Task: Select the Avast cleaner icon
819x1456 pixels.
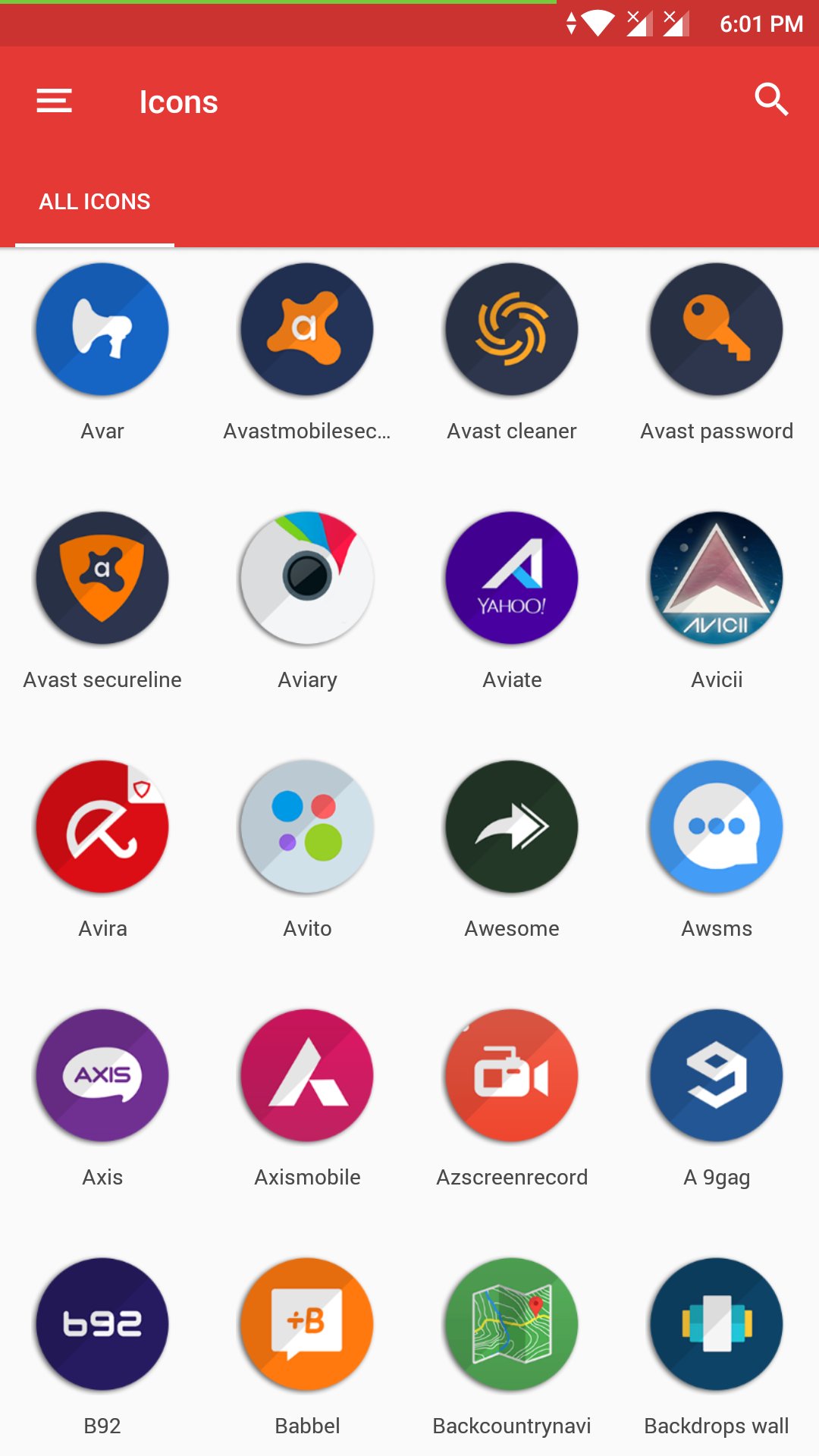Action: pyautogui.click(x=511, y=328)
